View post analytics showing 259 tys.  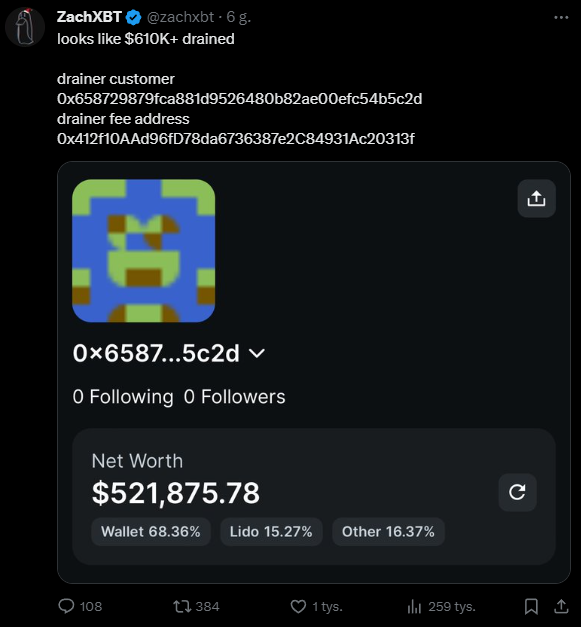[441, 606]
